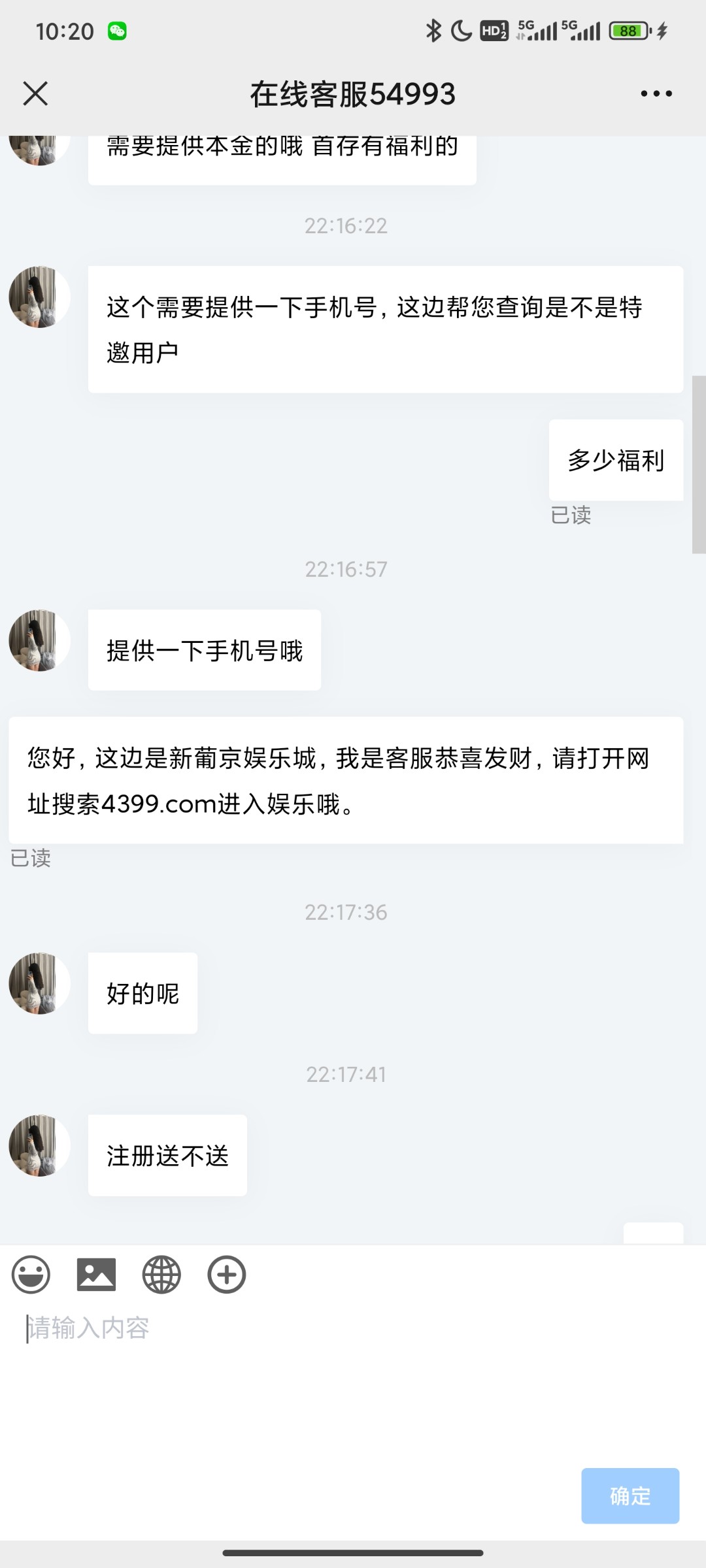Viewport: 706px width, 1568px height.
Task: Open the three-dot overflow menu
Action: (x=656, y=93)
